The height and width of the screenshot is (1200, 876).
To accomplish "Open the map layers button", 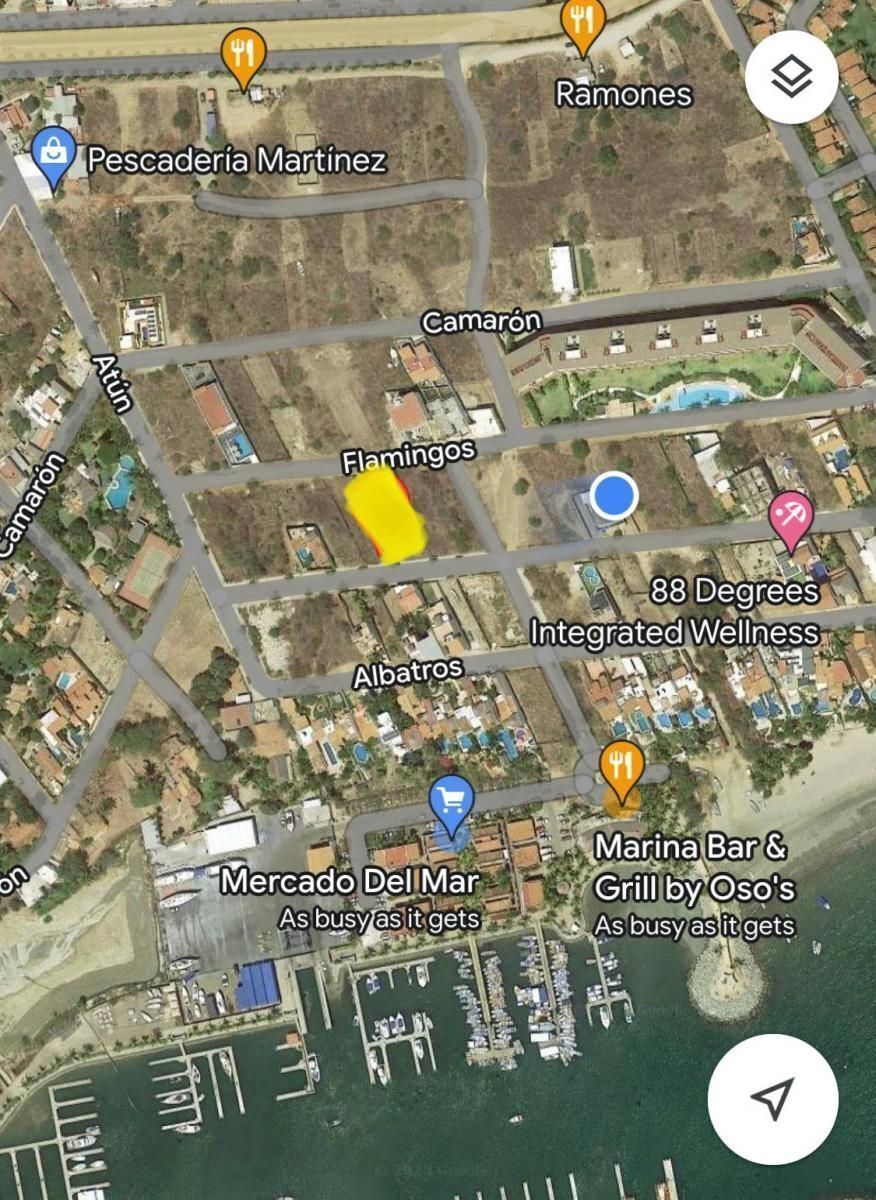I will click(791, 77).
